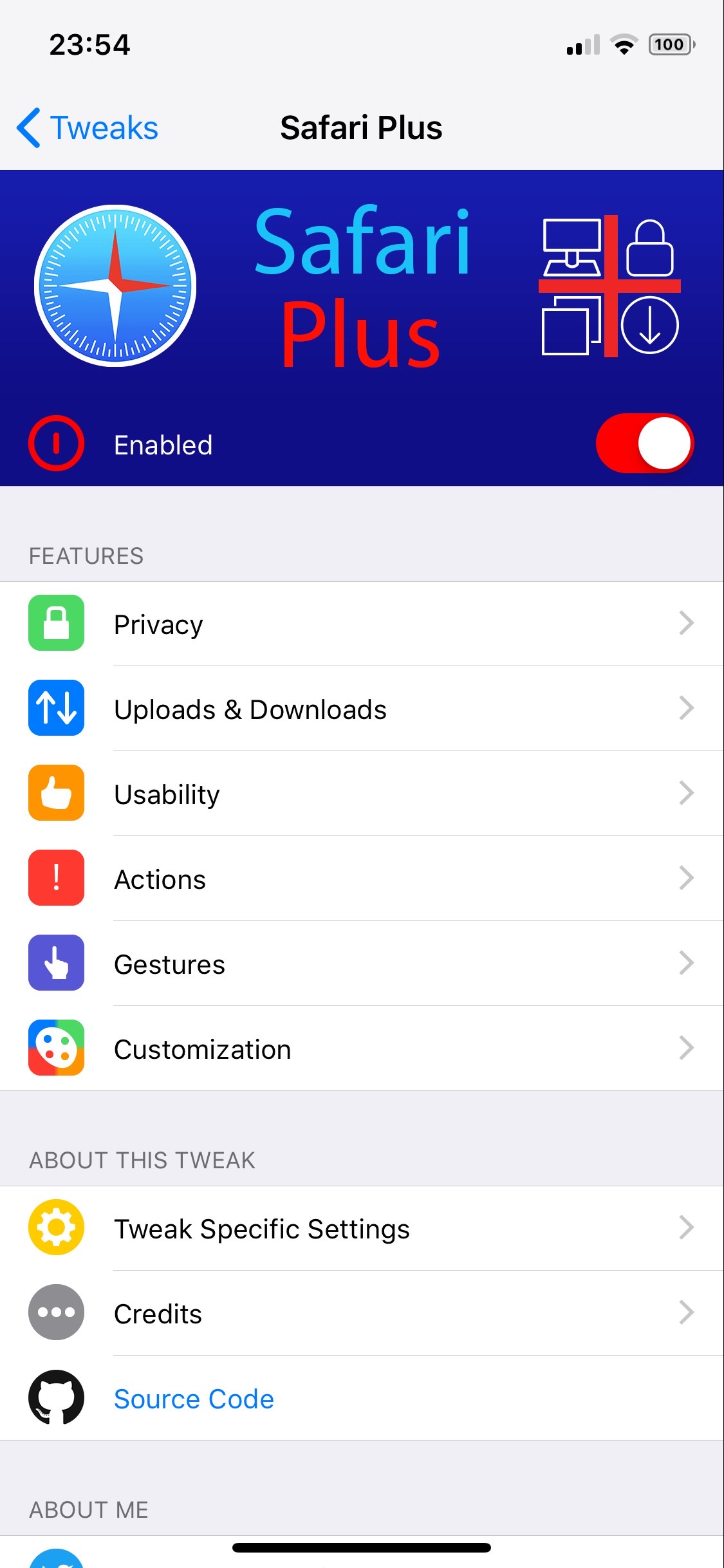
Task: Open the Customization options
Action: [x=362, y=1049]
